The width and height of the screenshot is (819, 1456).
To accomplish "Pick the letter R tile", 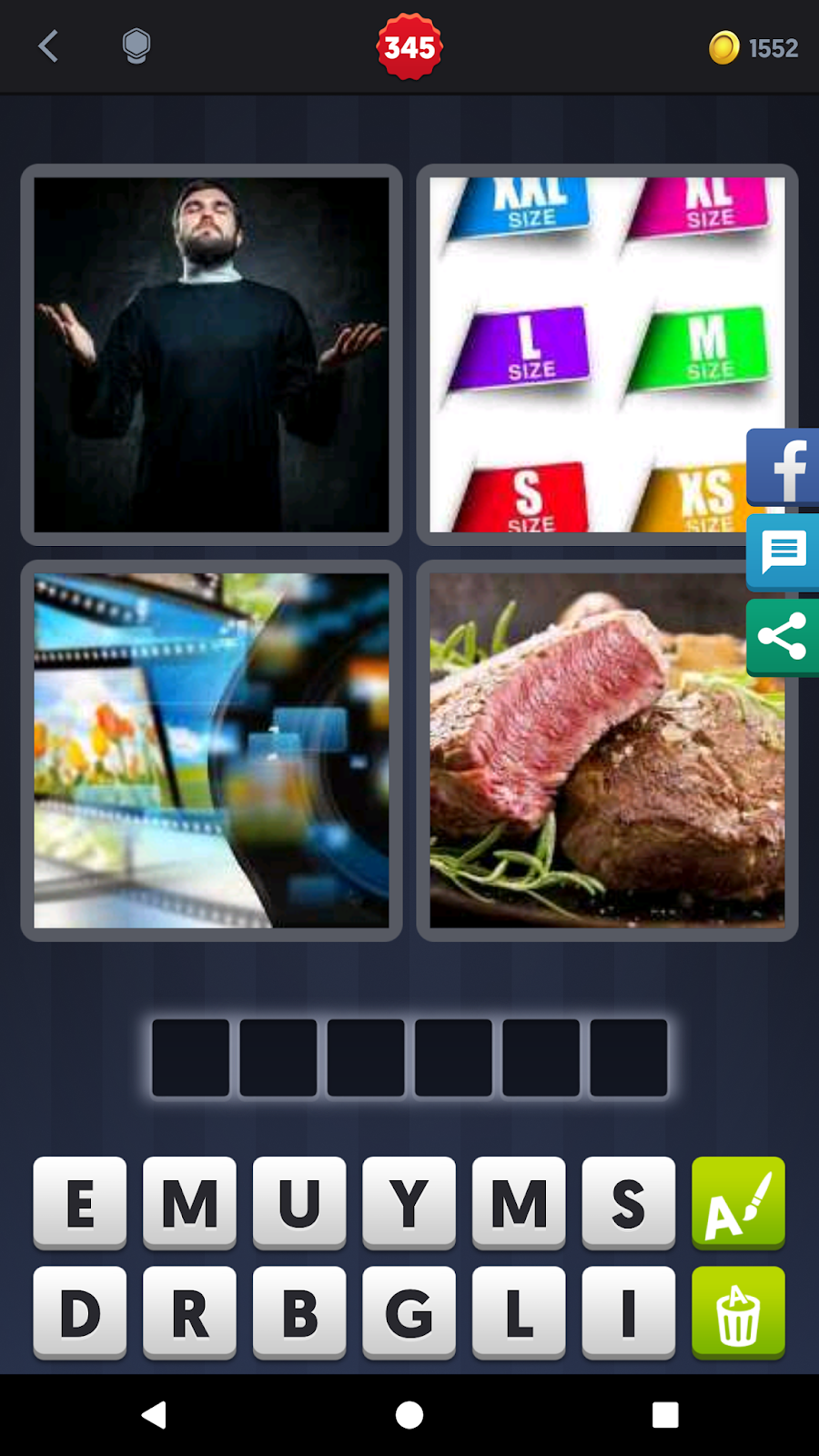I will coord(189,1312).
